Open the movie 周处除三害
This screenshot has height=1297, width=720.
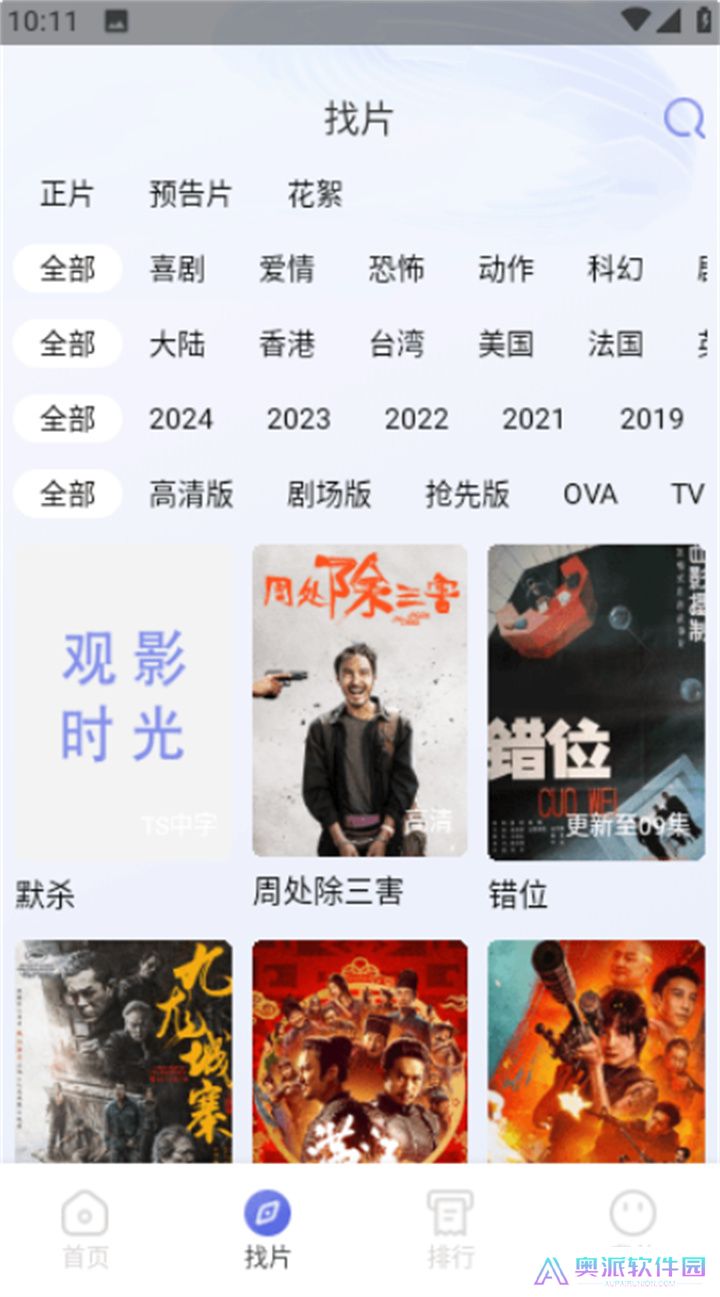(360, 700)
